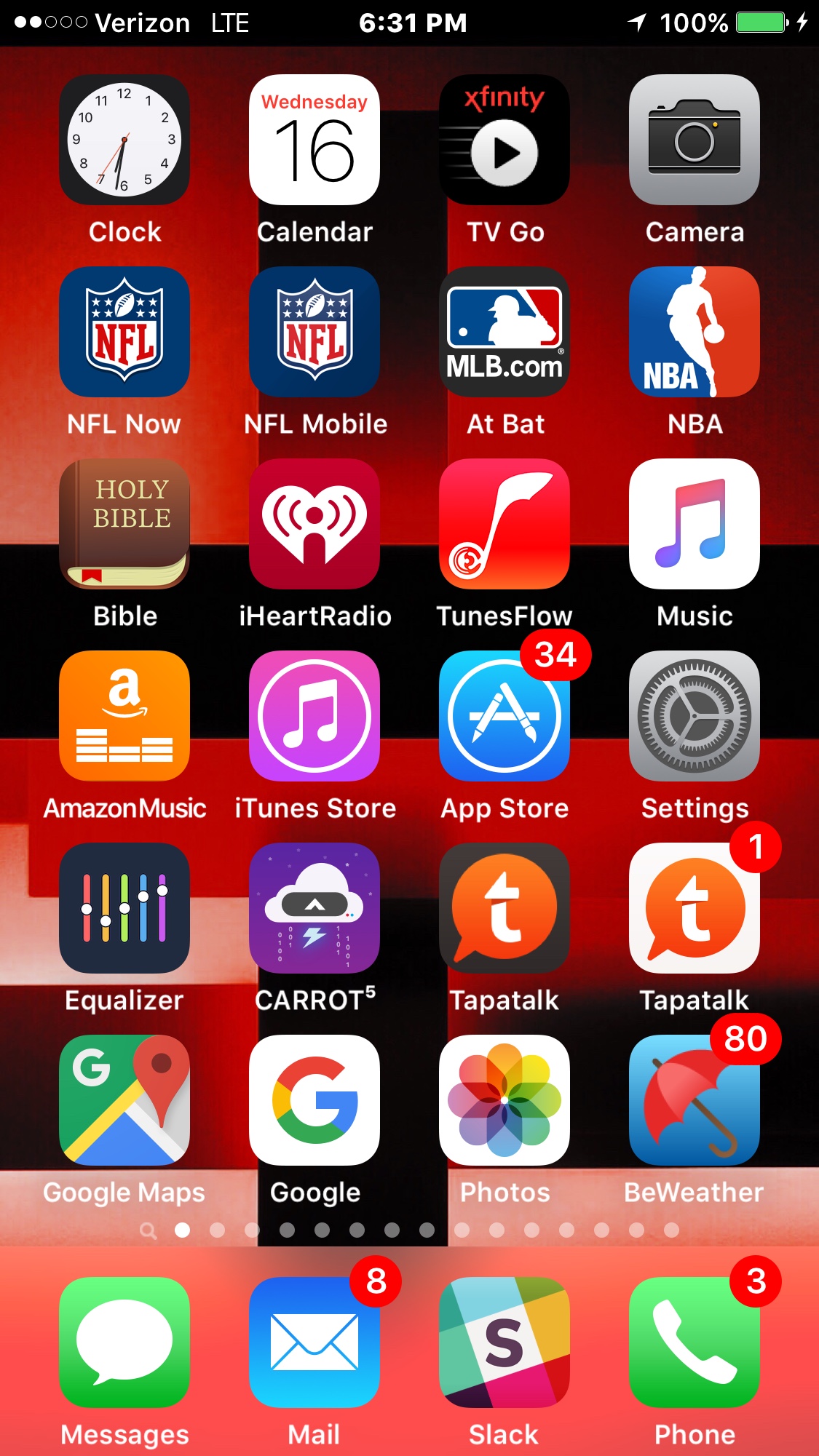Launch the Calendar app

tap(314, 140)
